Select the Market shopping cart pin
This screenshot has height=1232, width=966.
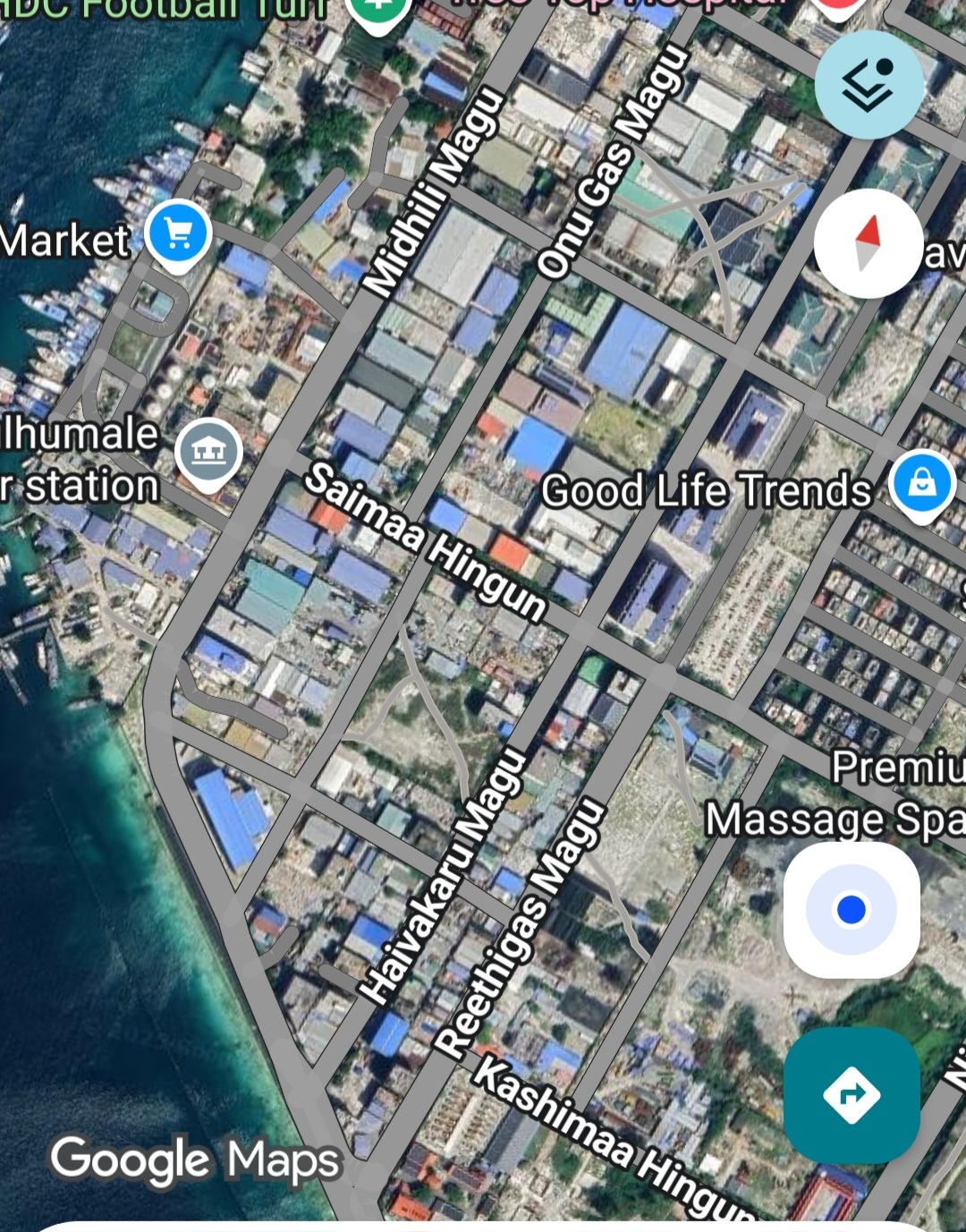(178, 234)
